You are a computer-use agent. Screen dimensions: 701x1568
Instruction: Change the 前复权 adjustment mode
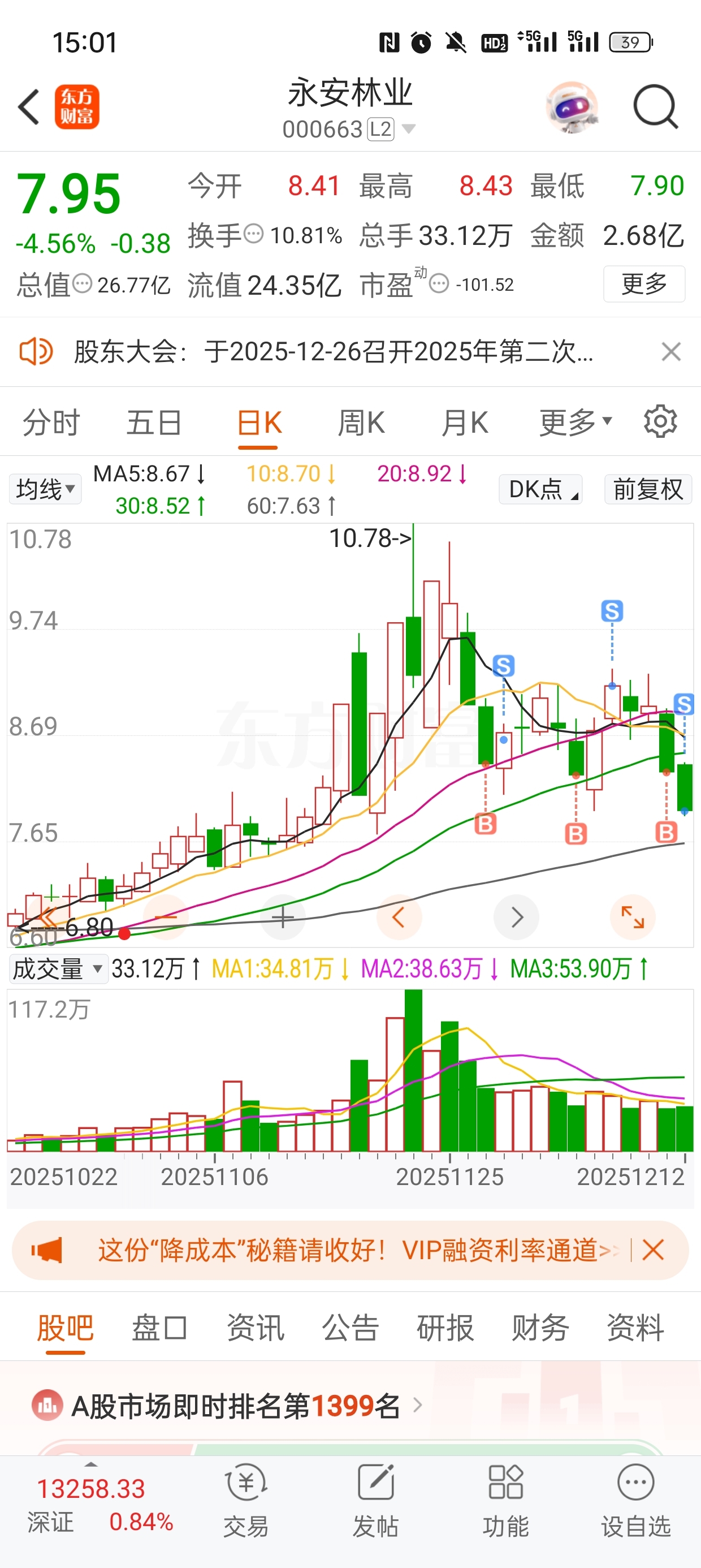[647, 489]
